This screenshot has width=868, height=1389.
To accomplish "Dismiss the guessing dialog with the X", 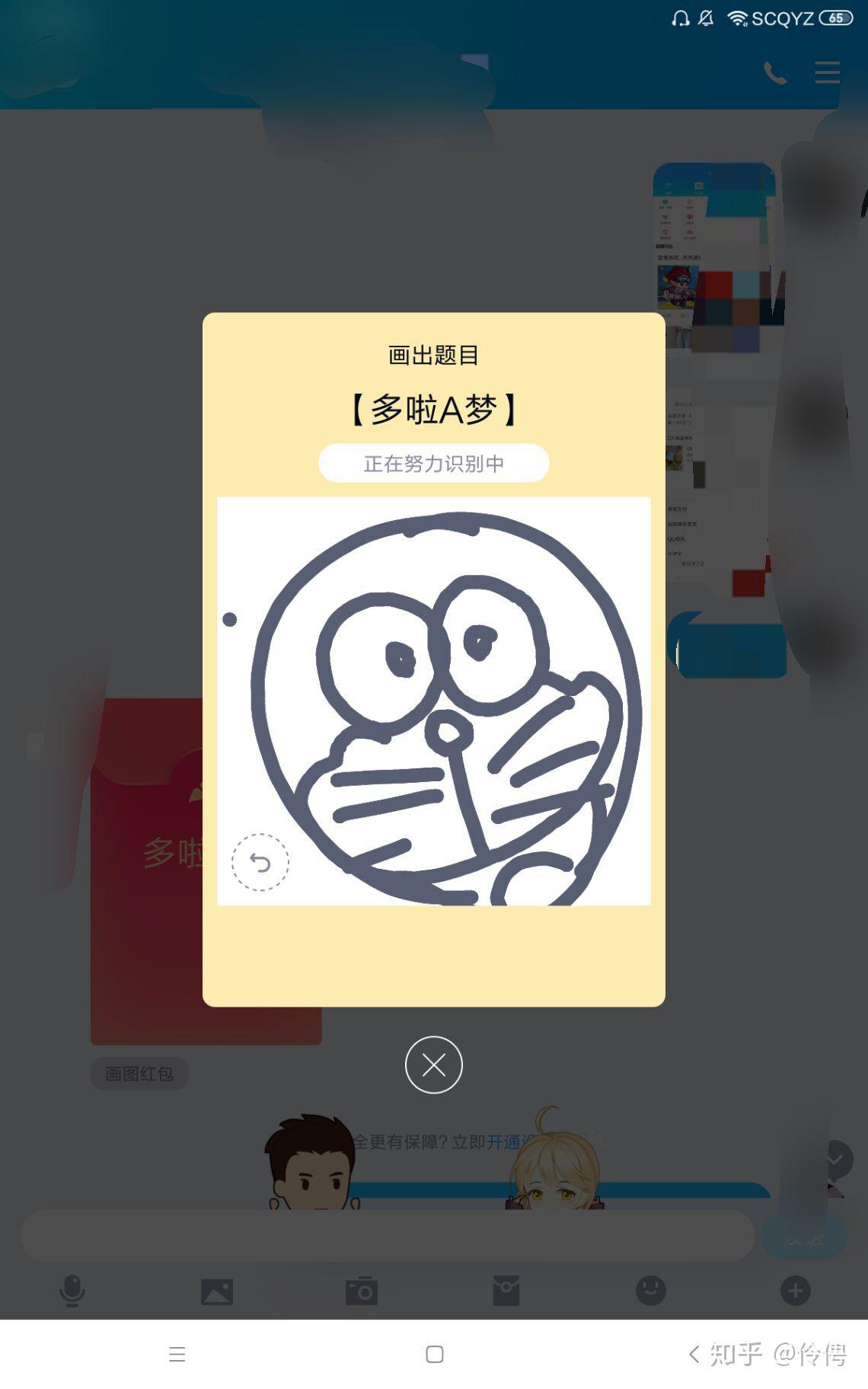I will click(x=434, y=1066).
